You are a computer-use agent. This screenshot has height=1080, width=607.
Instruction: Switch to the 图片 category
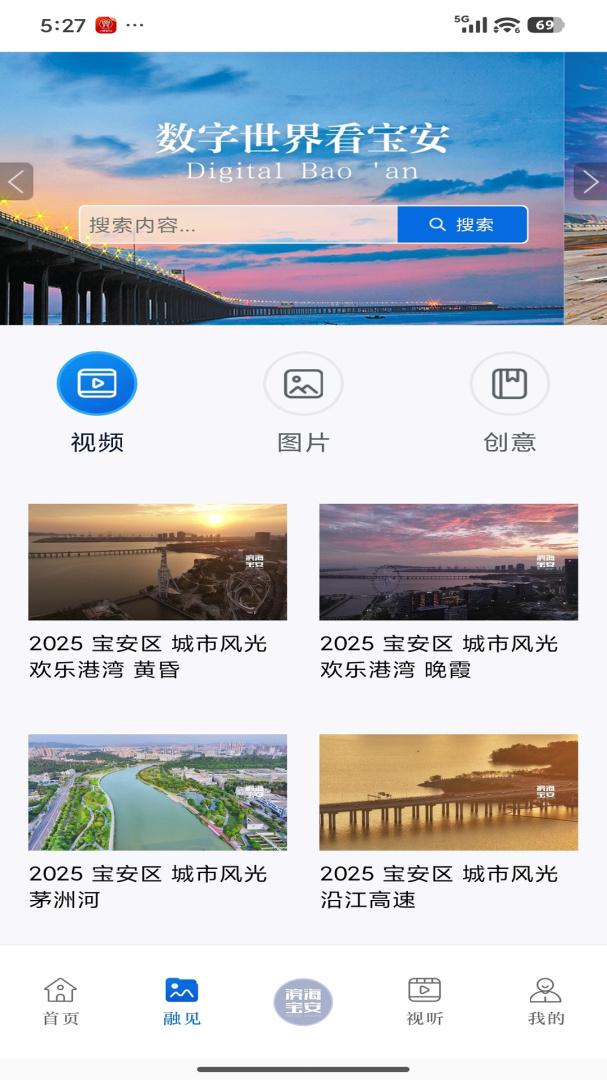pyautogui.click(x=303, y=403)
